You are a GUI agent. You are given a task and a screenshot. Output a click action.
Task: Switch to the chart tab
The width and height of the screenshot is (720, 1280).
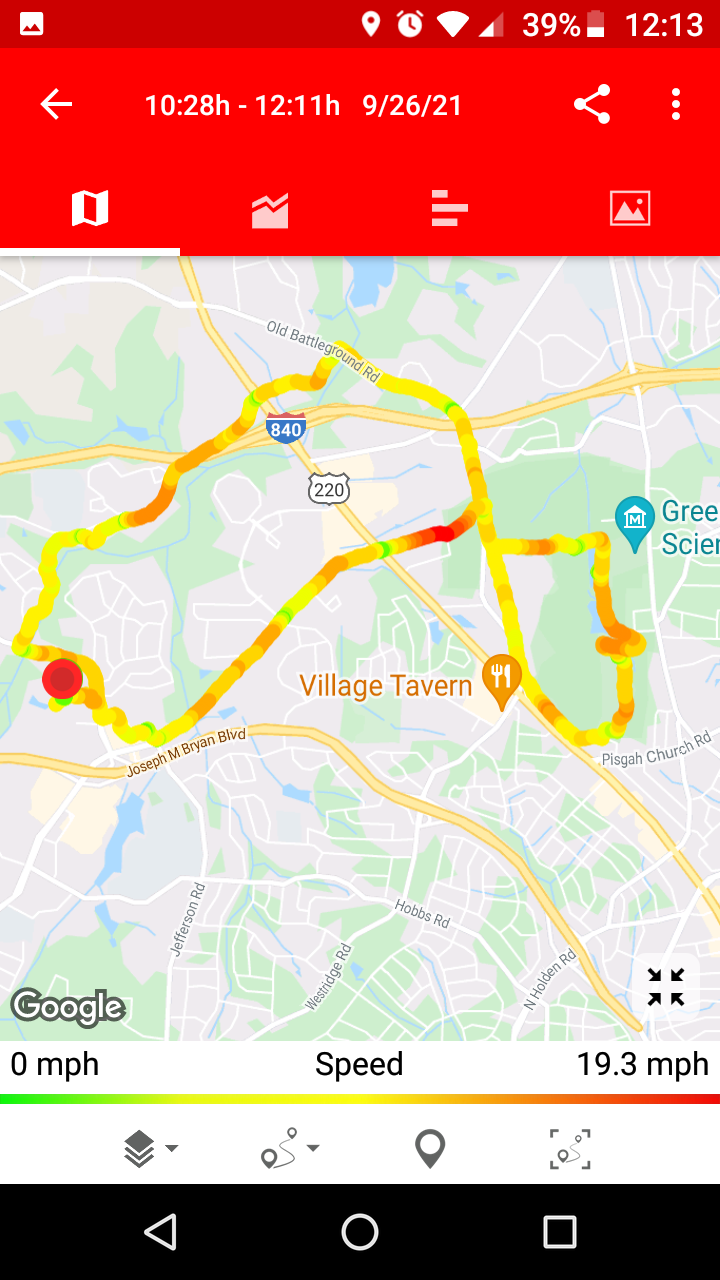tap(270, 209)
